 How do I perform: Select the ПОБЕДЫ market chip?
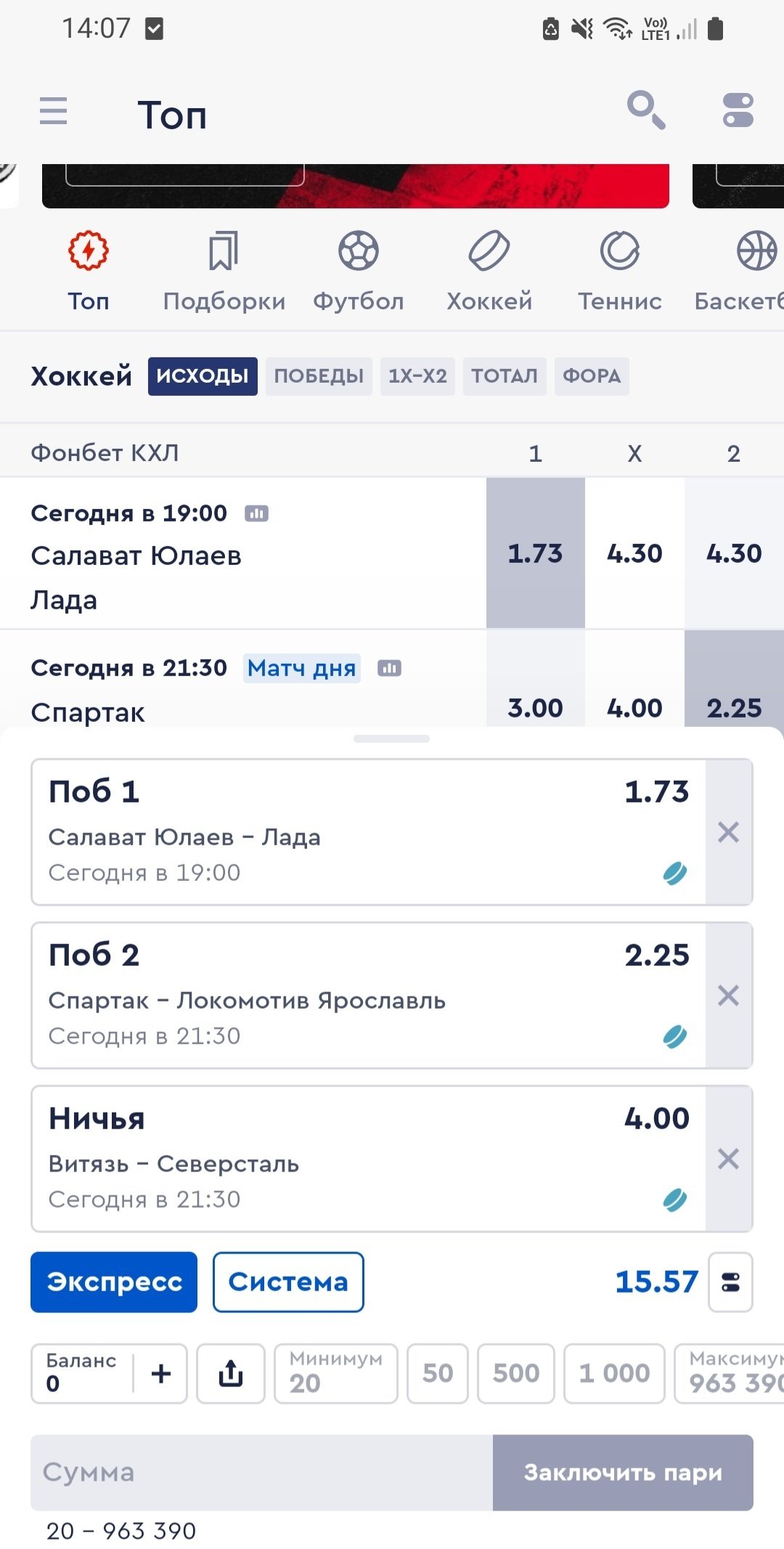[x=319, y=376]
